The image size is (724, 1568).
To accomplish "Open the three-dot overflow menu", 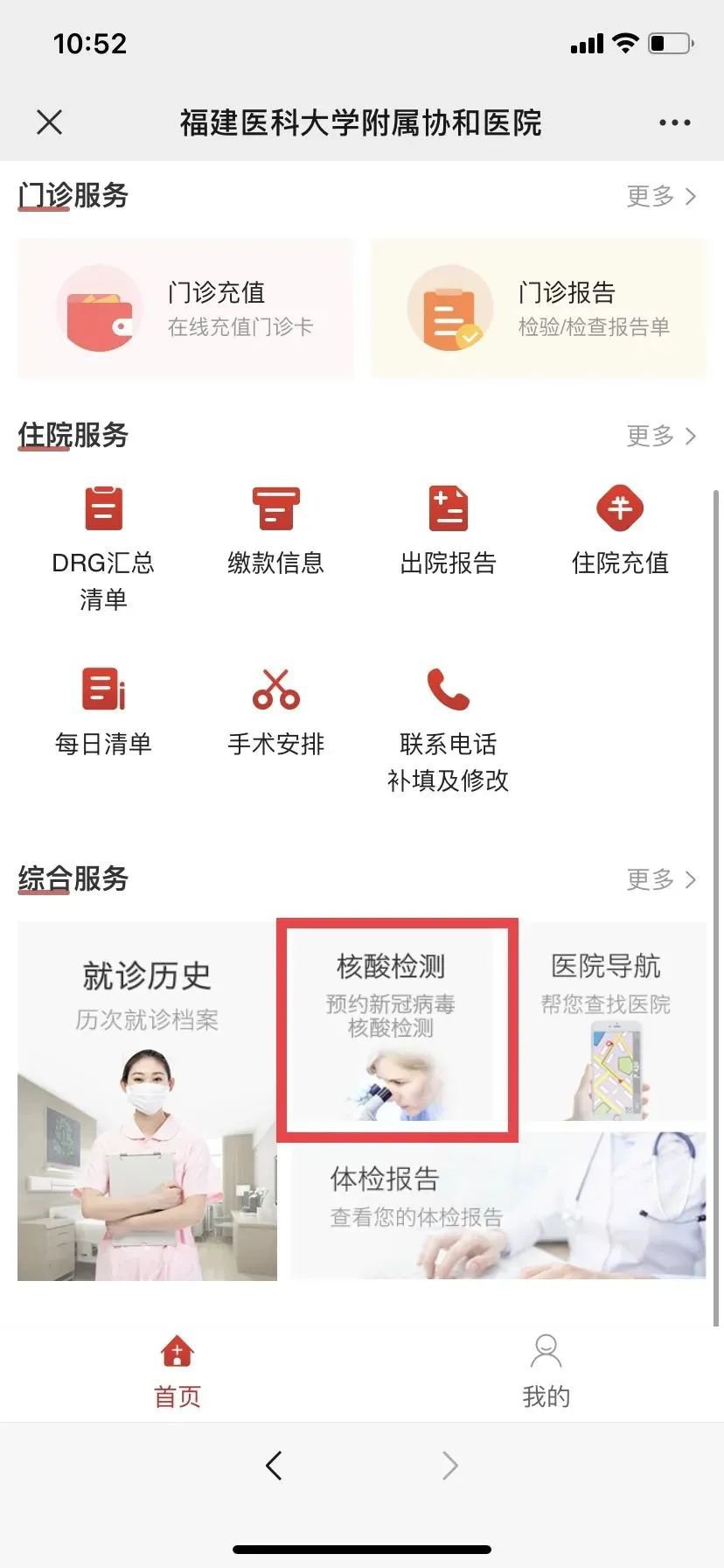I will pyautogui.click(x=674, y=122).
